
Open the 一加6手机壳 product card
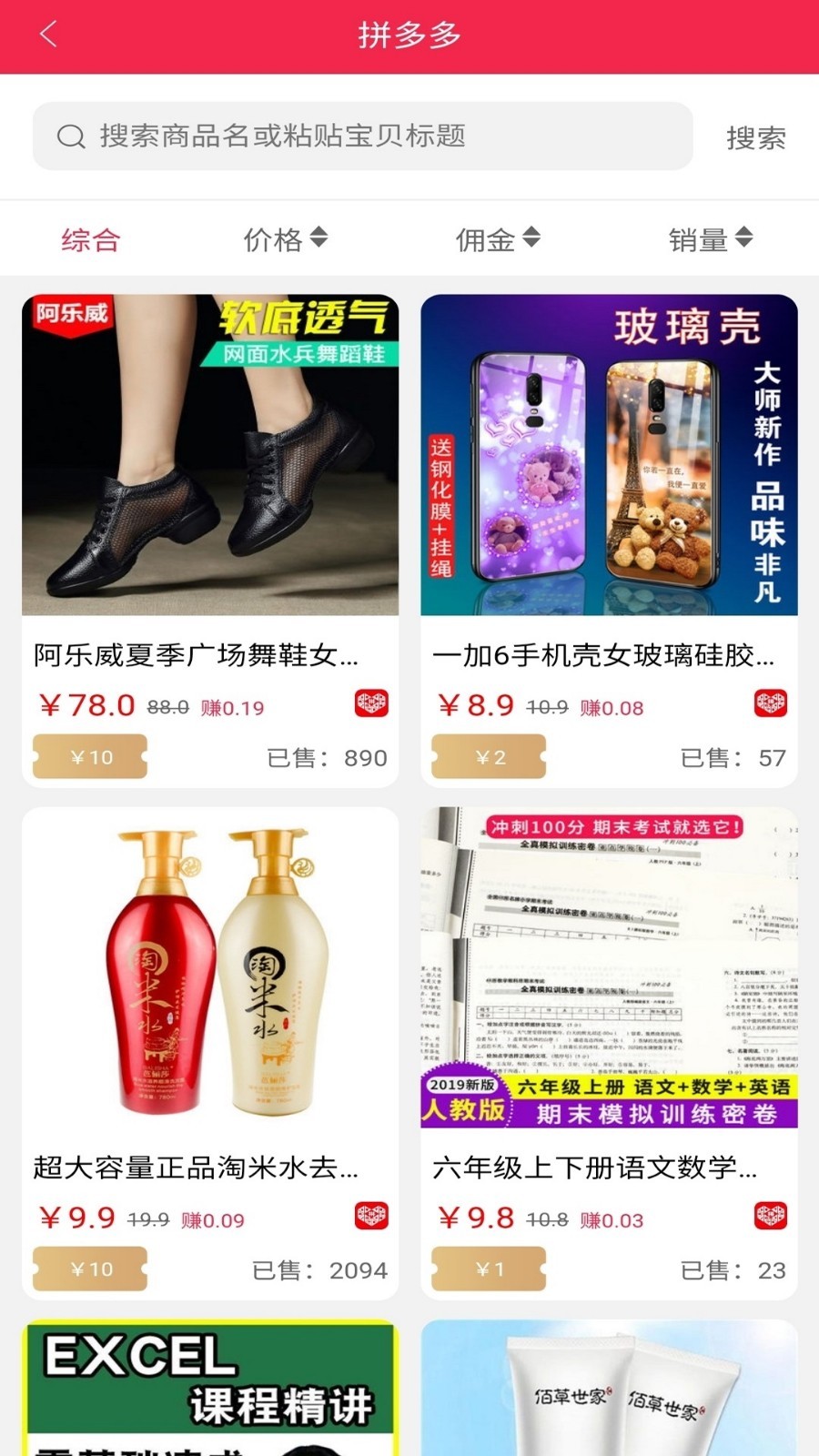[609, 473]
